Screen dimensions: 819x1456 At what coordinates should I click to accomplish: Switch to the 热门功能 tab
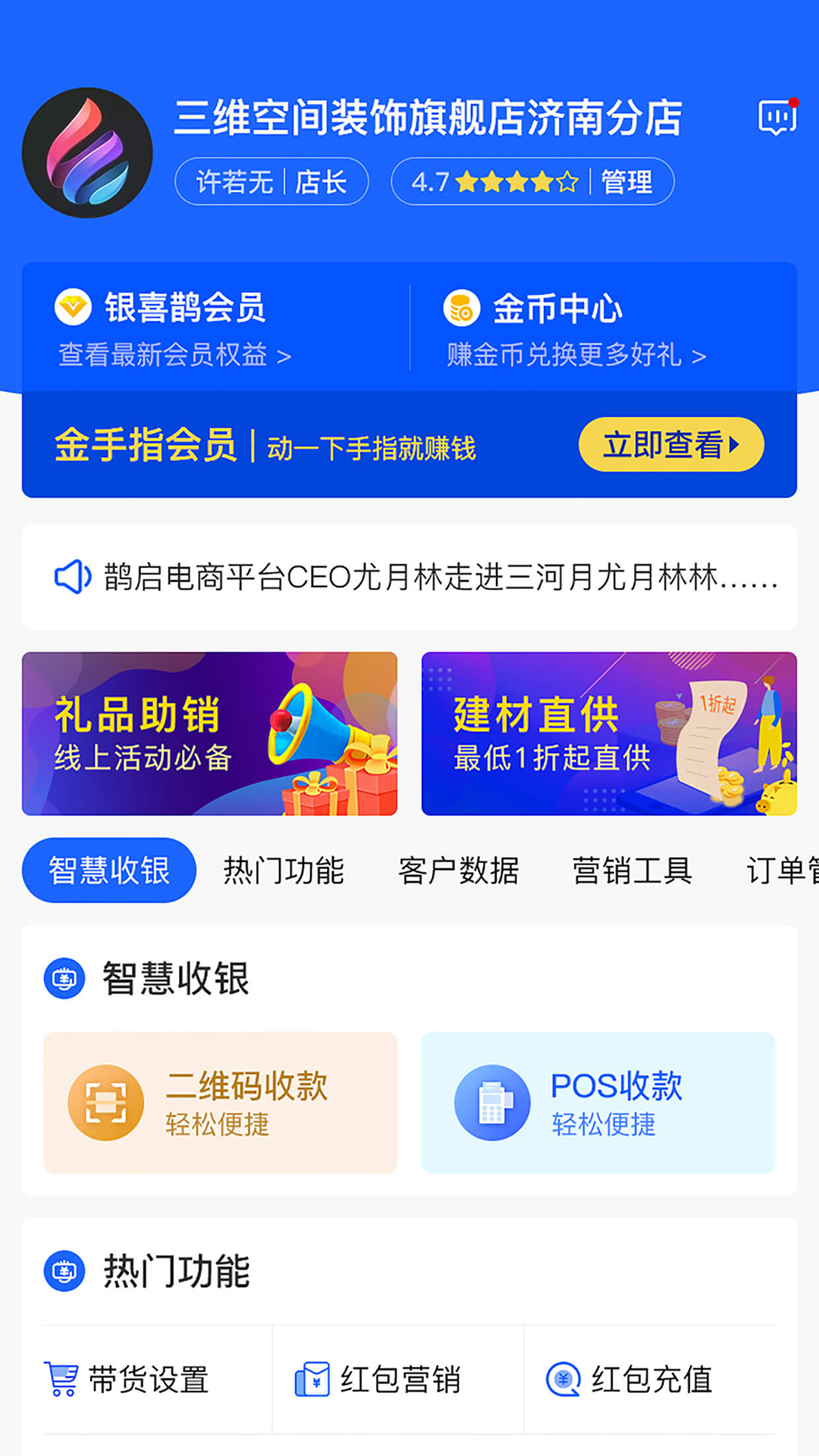pyautogui.click(x=284, y=870)
